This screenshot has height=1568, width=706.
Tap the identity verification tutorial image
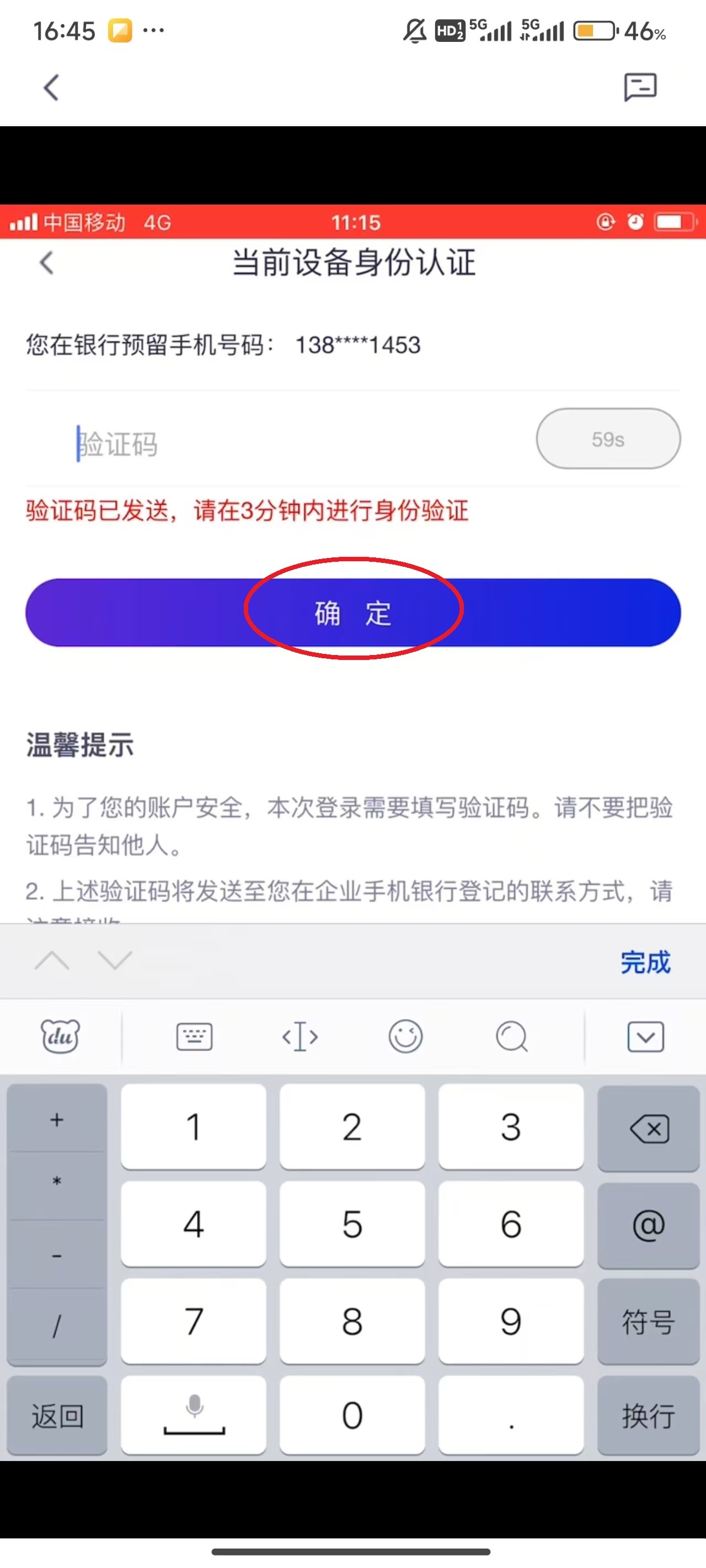[352, 791]
